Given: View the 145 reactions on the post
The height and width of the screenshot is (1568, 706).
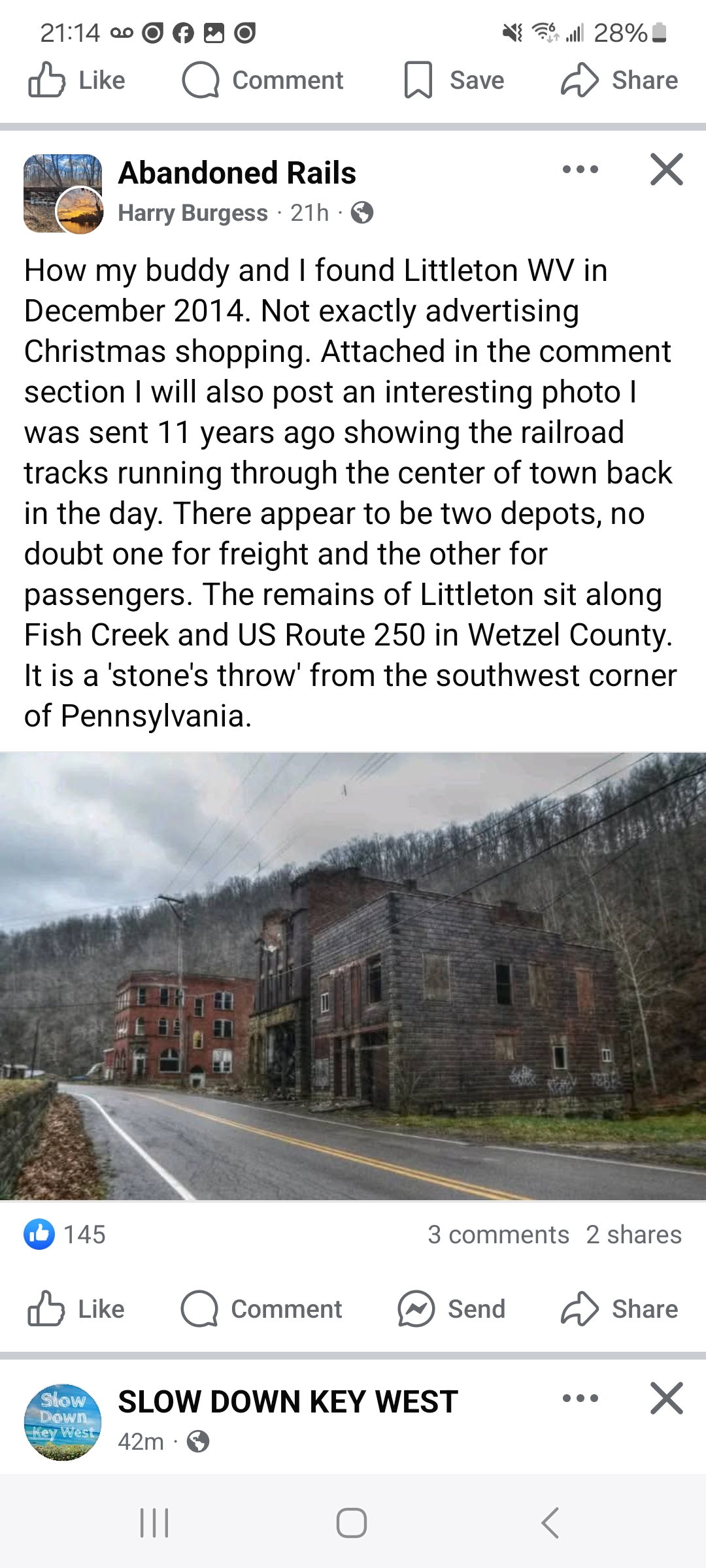Looking at the screenshot, I should click(x=65, y=1235).
